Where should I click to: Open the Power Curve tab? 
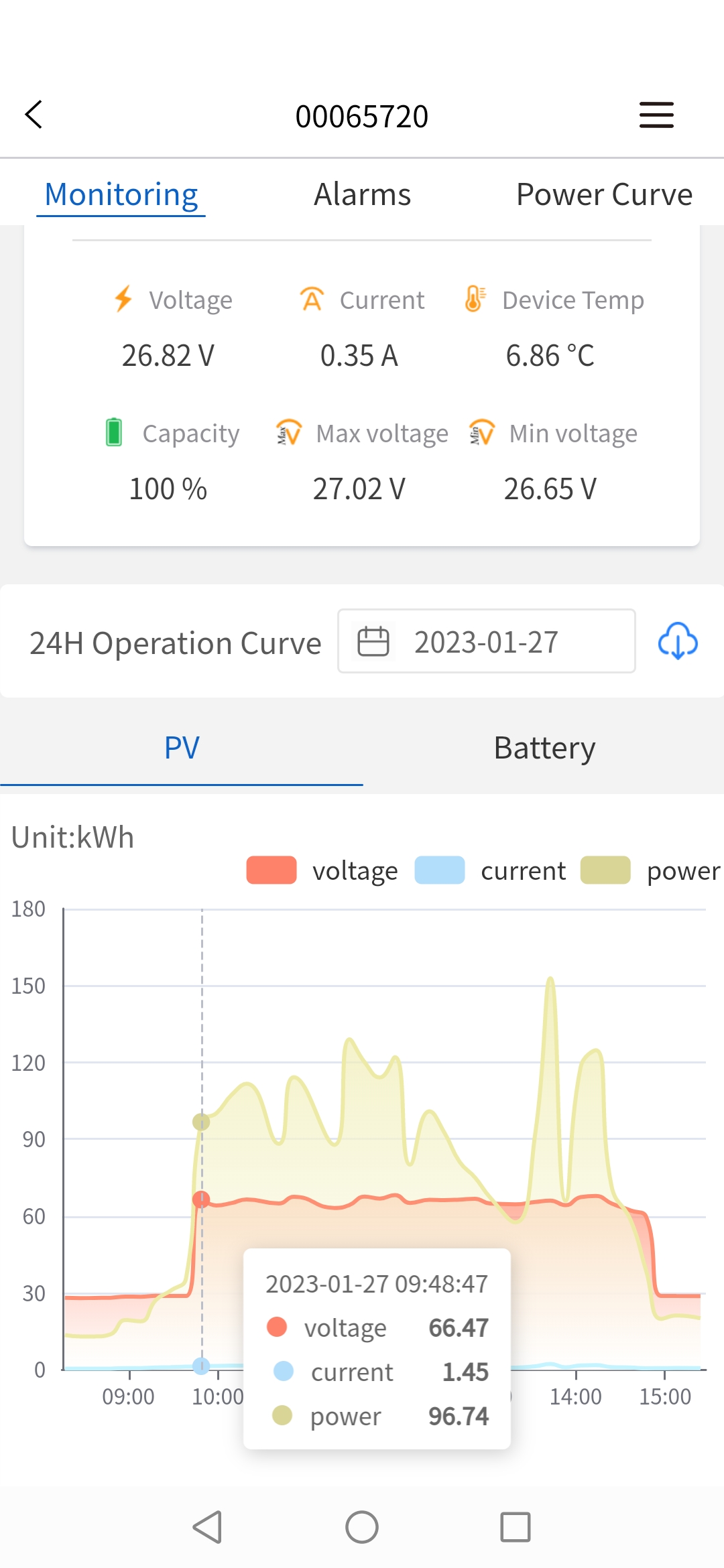pyautogui.click(x=604, y=194)
